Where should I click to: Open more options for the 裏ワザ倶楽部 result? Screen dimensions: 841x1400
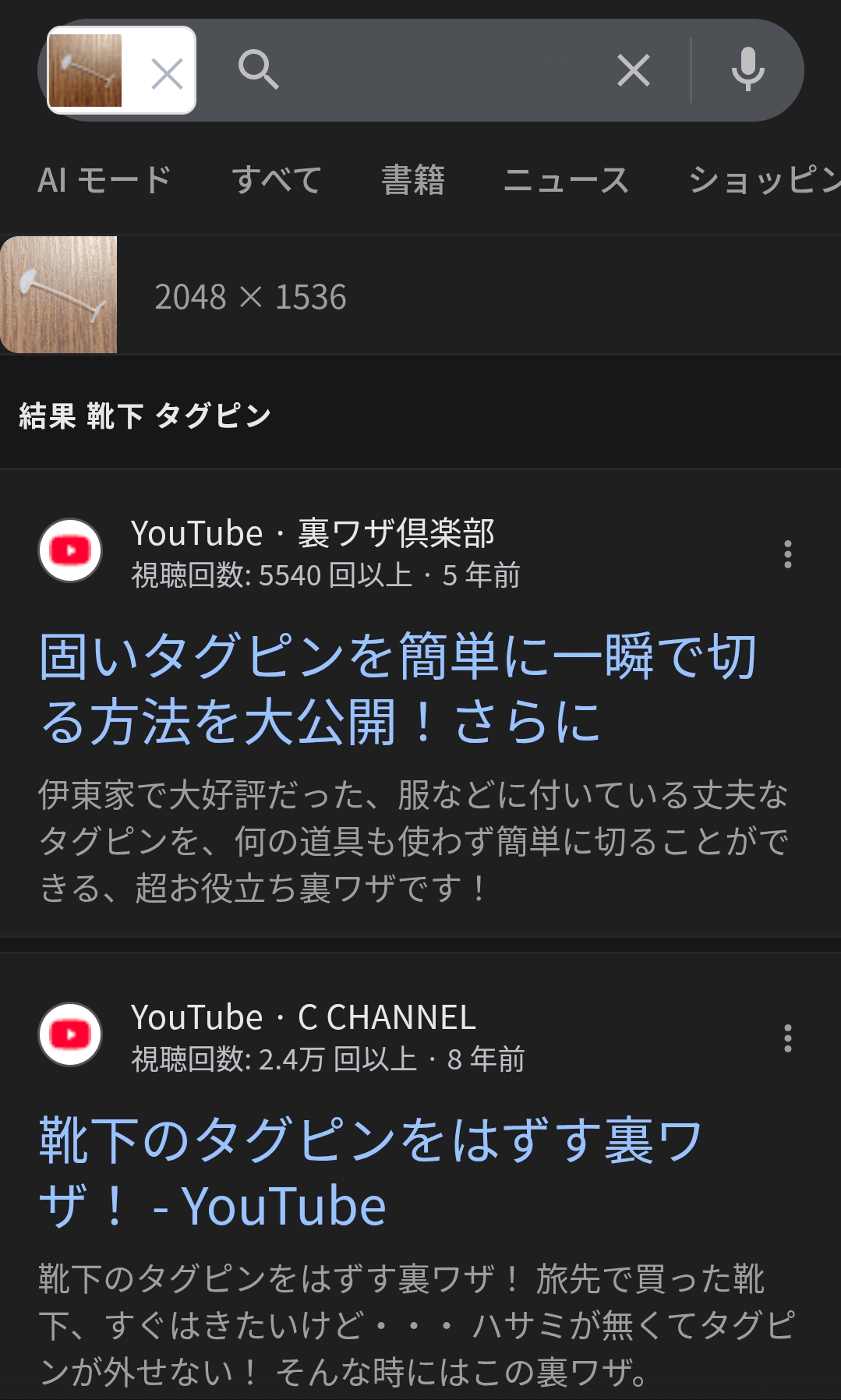click(788, 554)
